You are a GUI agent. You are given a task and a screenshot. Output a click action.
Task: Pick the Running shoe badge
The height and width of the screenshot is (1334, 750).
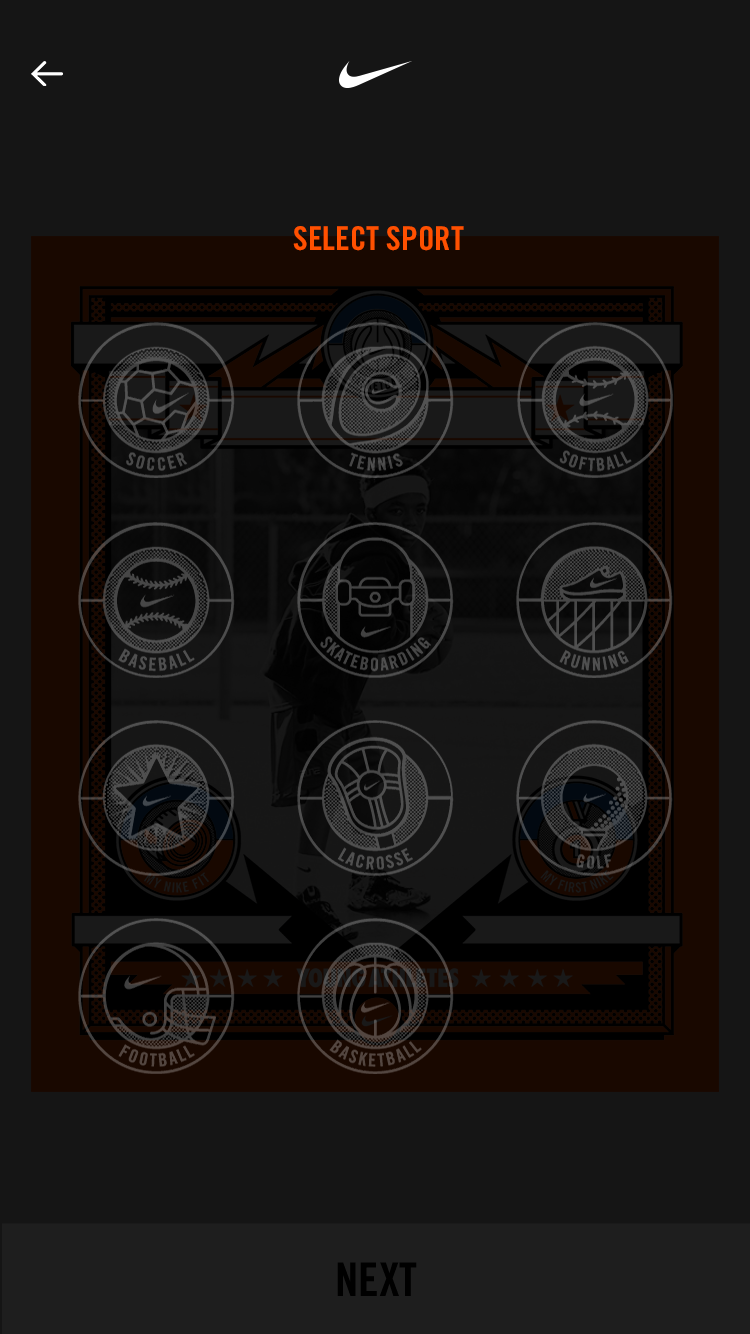[x=595, y=600]
